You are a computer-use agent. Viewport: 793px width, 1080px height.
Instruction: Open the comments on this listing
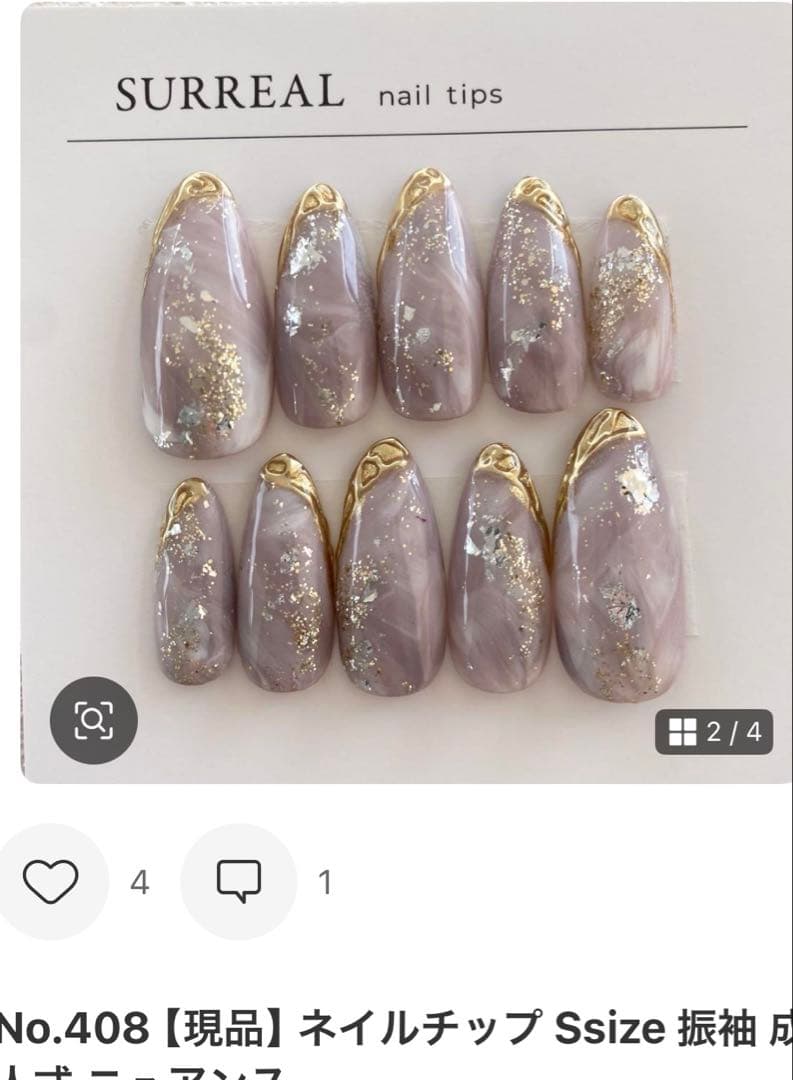point(238,881)
